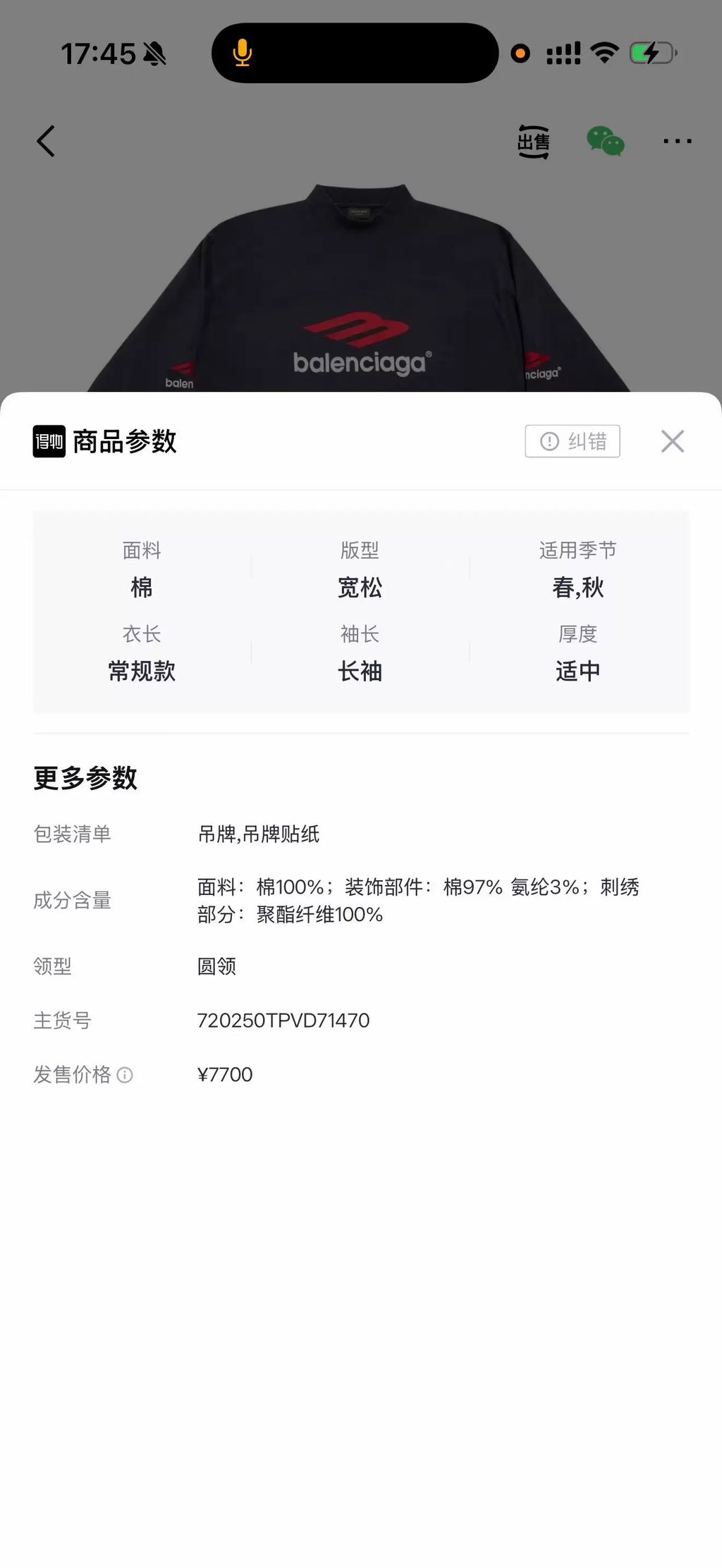Go back with the top-left arrow

click(46, 141)
